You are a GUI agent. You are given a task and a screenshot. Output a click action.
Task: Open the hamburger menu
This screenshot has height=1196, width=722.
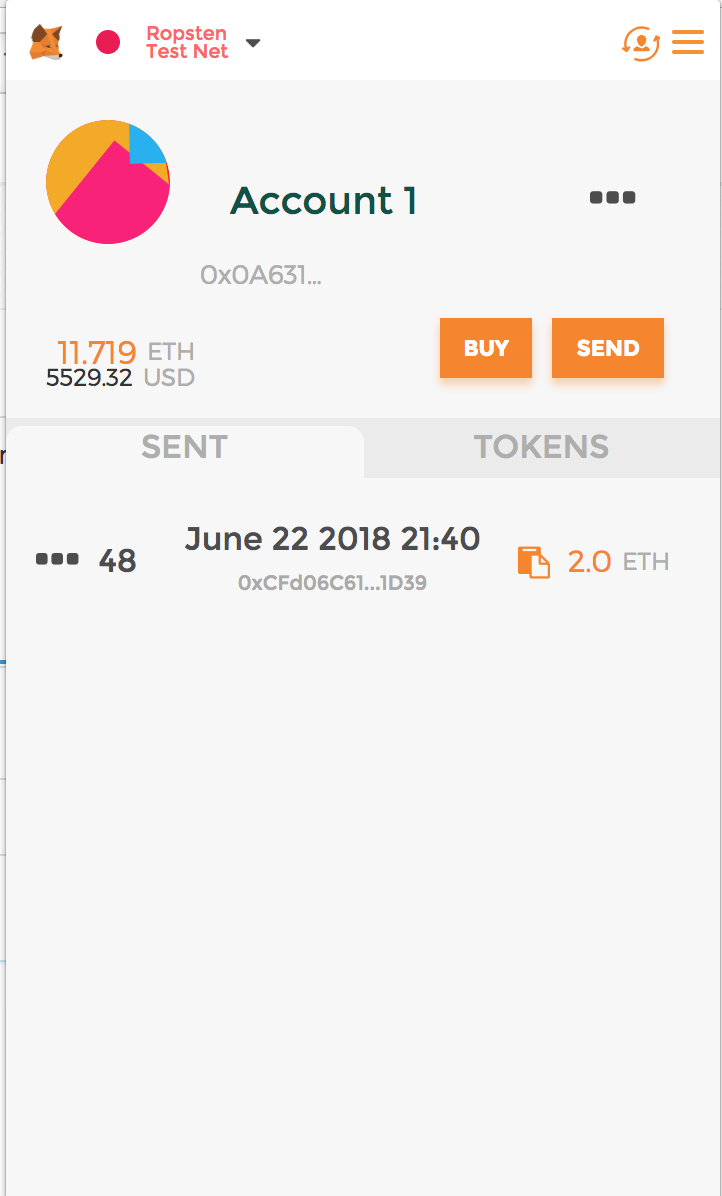click(x=688, y=42)
